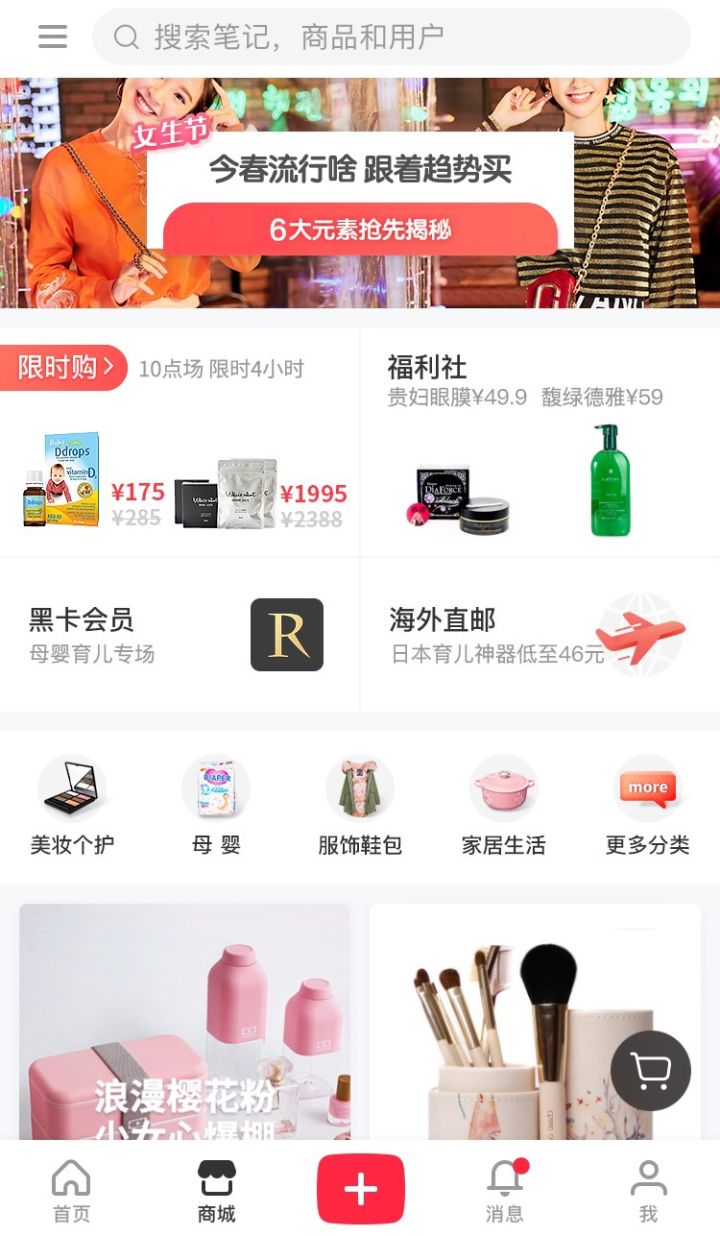Tap the search magnifier icon
Viewport: 720px width, 1236px height.
point(124,37)
